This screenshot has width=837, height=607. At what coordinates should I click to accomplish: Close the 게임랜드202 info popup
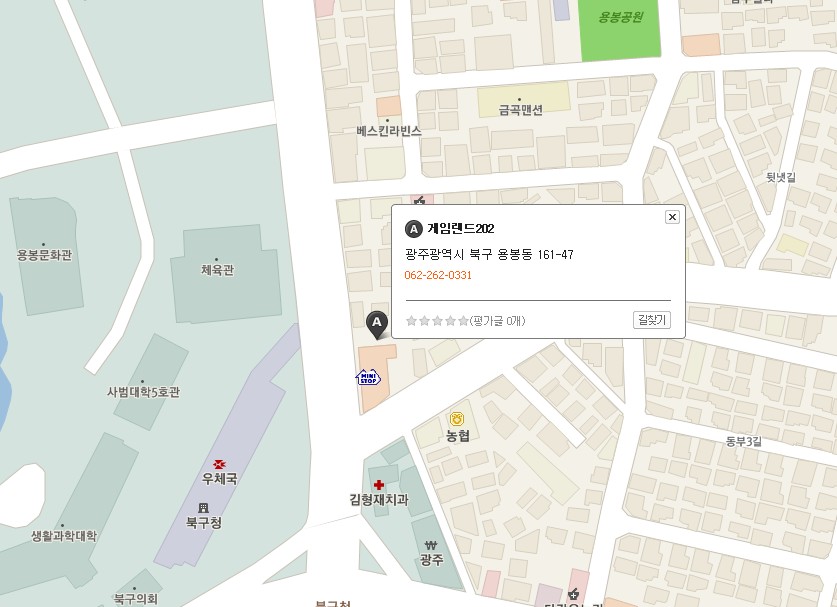click(x=672, y=216)
